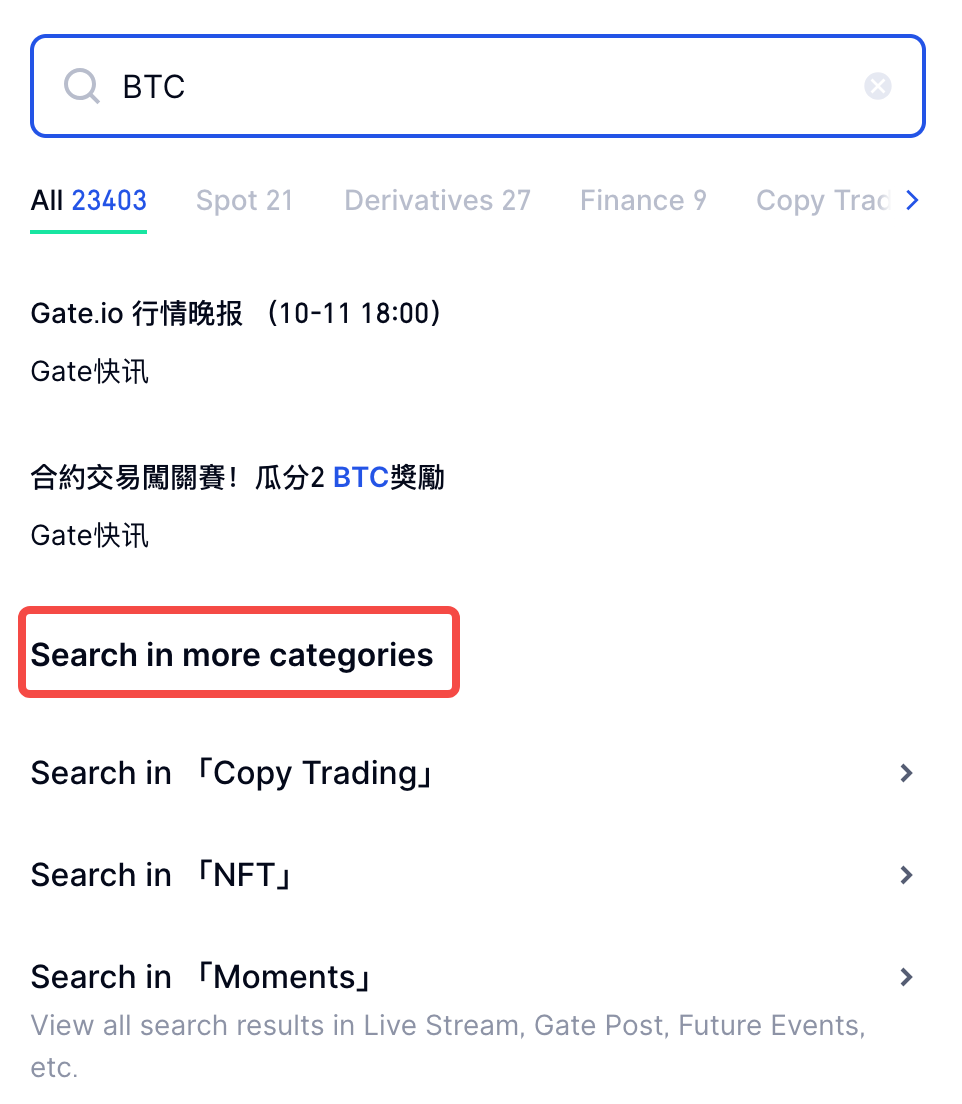Viewport: 962px width, 1104px height.
Task: Show the Copy Trading tab results
Action: [820, 201]
